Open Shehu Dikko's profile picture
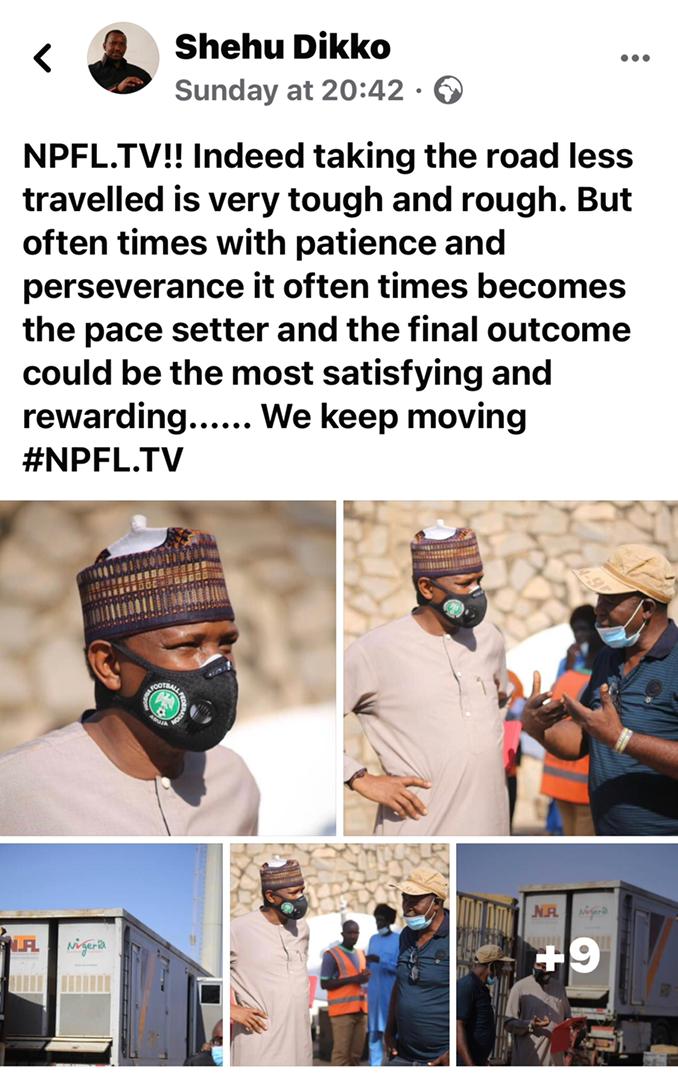 [x=123, y=58]
